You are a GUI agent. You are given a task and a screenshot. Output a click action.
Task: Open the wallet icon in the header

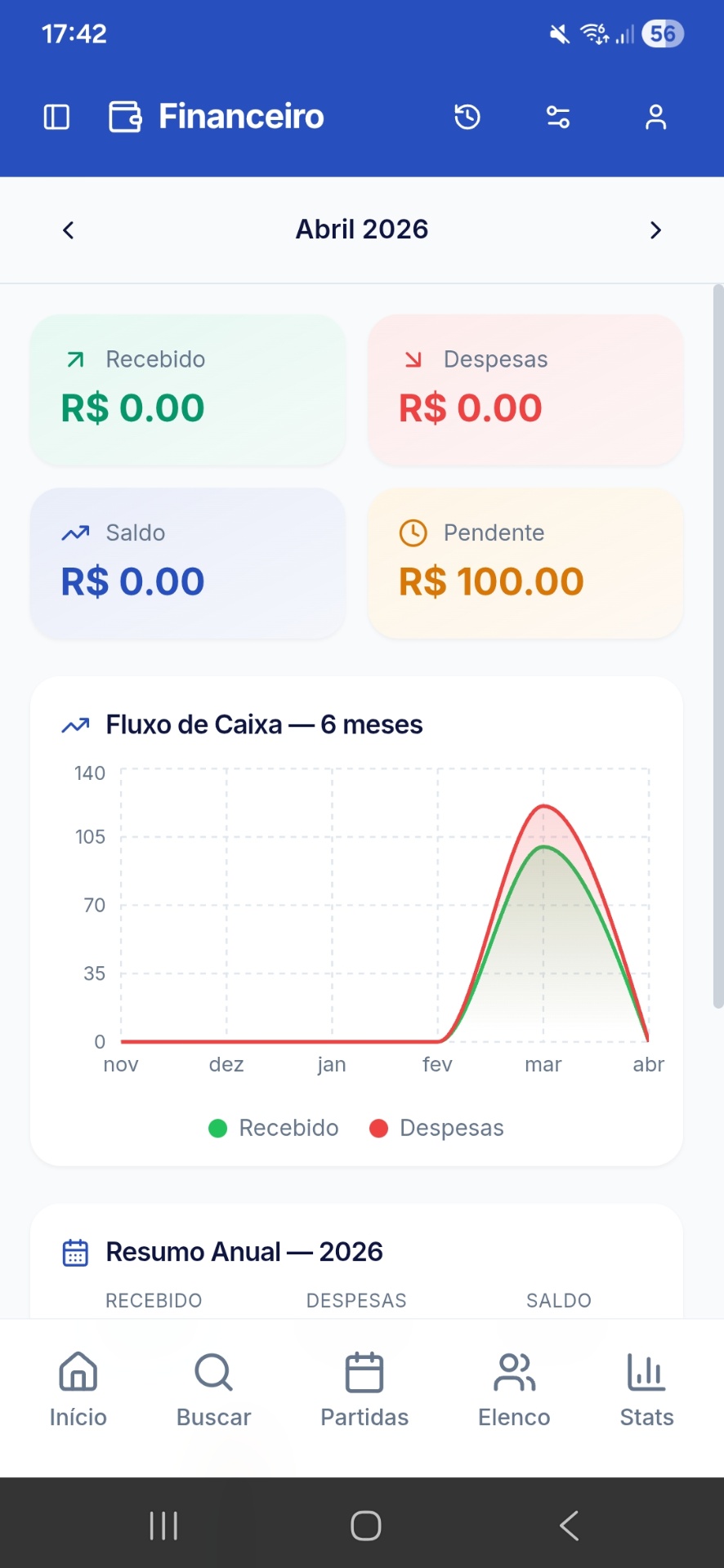coord(124,117)
